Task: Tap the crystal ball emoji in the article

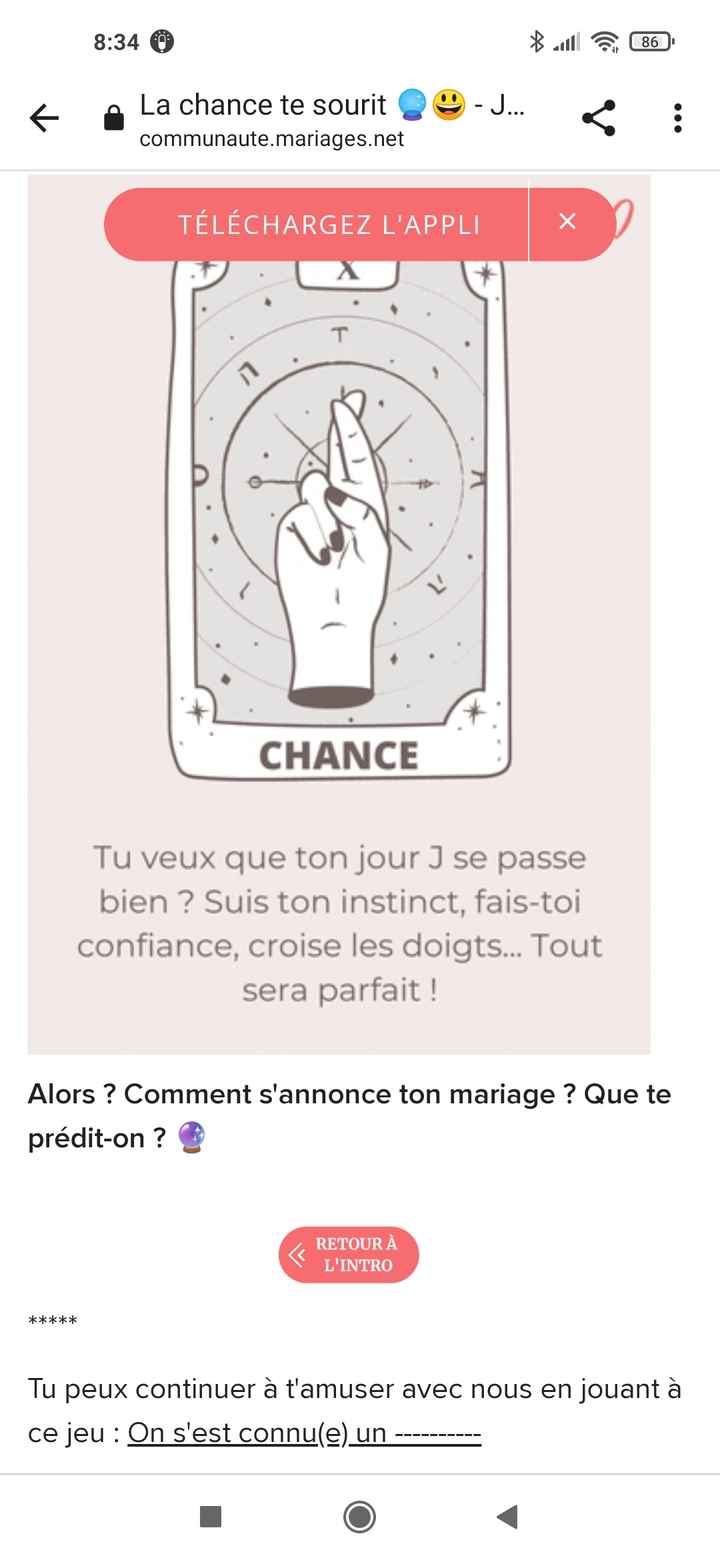Action: pos(192,1137)
